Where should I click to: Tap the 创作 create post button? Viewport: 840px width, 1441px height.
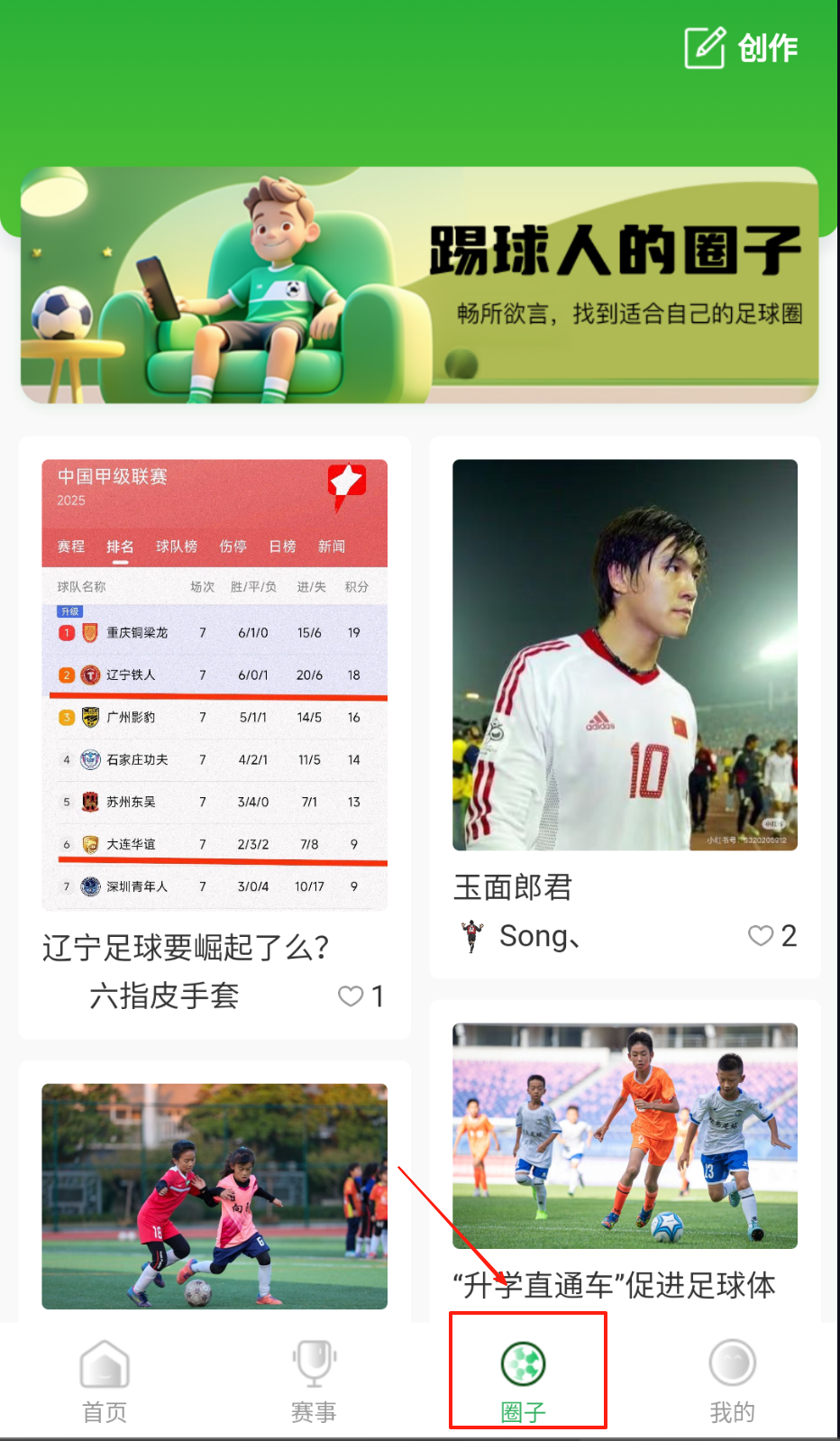pos(742,48)
